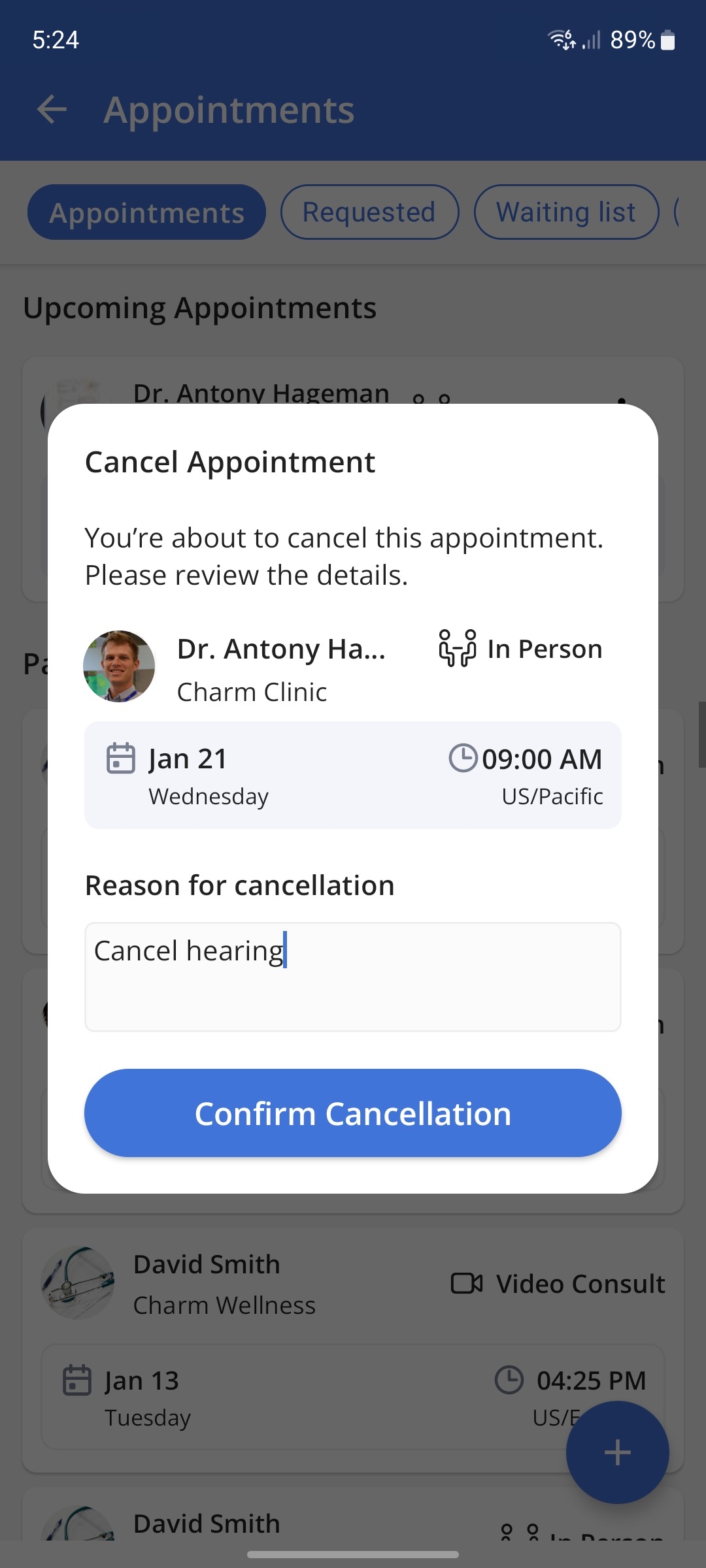Tap the back arrow beside Appointments
Image resolution: width=706 pixels, height=1568 pixels.
click(x=52, y=108)
